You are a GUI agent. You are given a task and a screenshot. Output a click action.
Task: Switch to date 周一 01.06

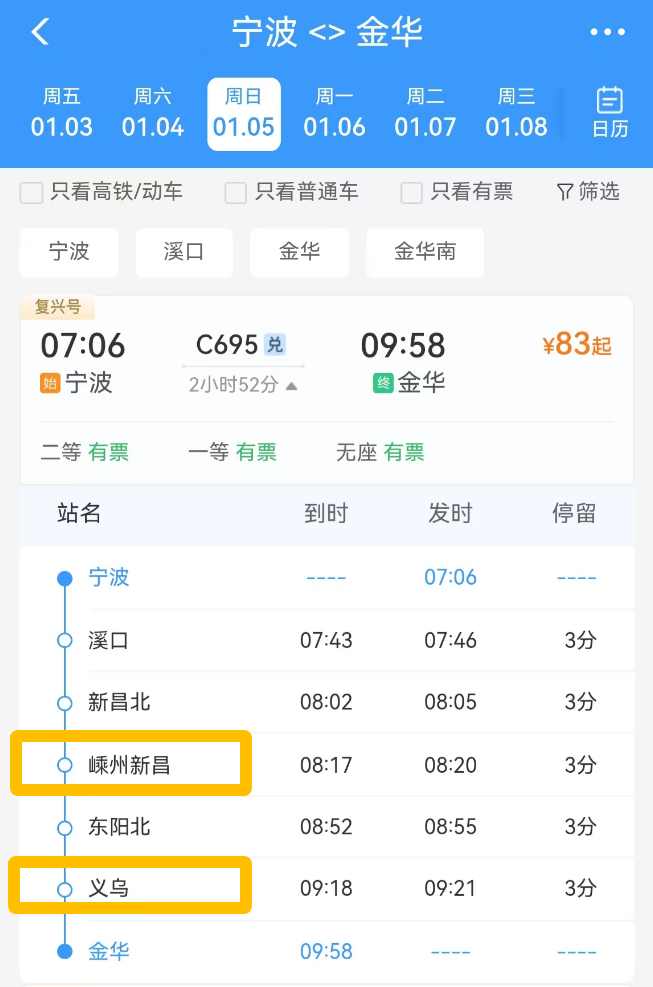click(335, 113)
